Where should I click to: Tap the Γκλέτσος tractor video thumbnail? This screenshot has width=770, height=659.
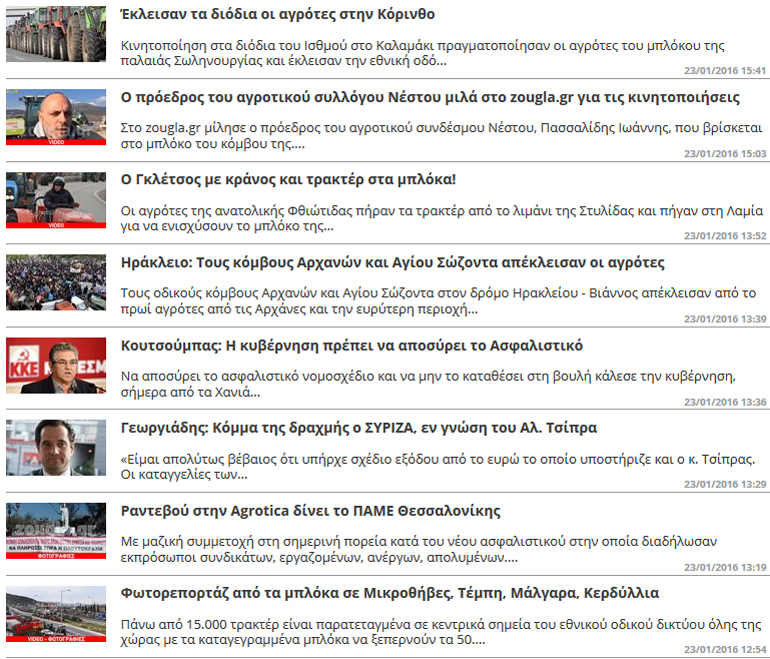tap(55, 200)
